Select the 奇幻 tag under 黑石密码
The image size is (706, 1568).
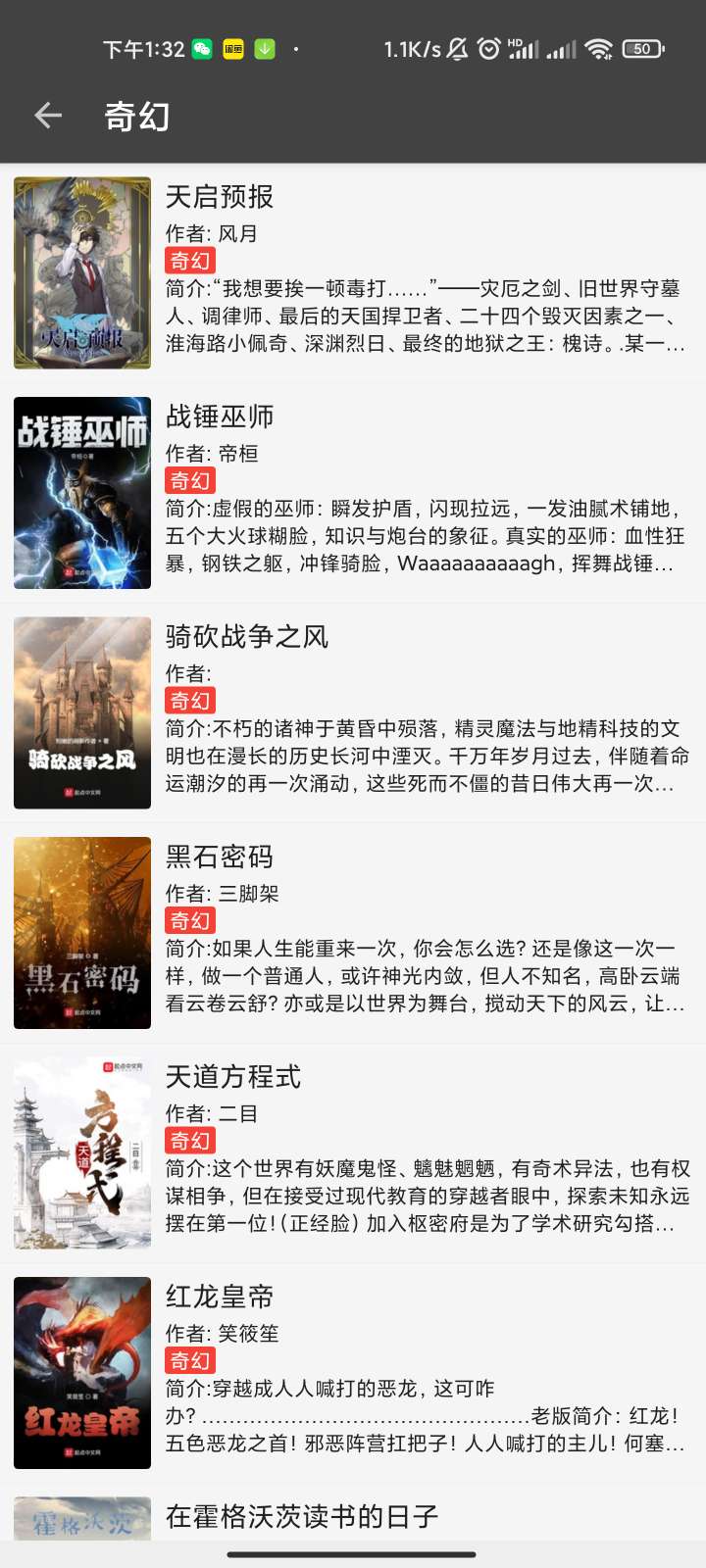pos(192,920)
